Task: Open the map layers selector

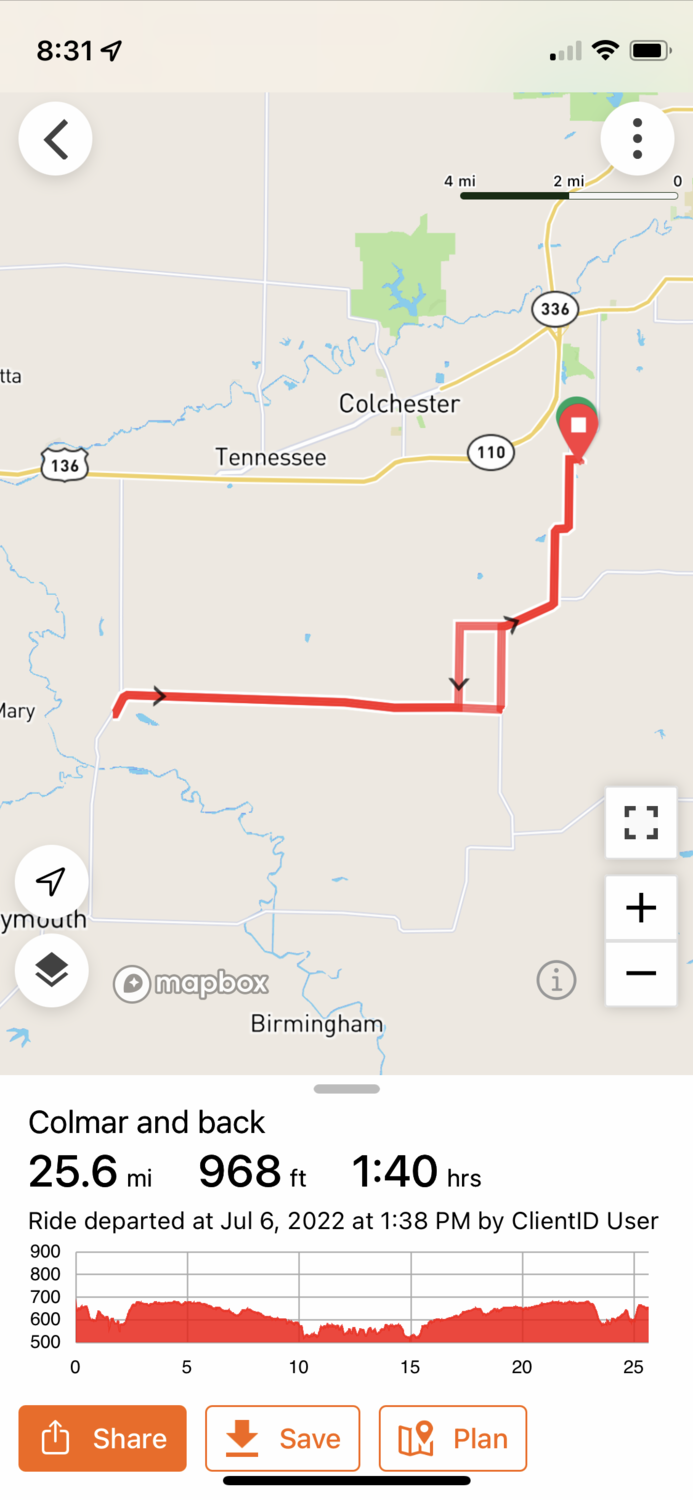Action: click(x=51, y=969)
